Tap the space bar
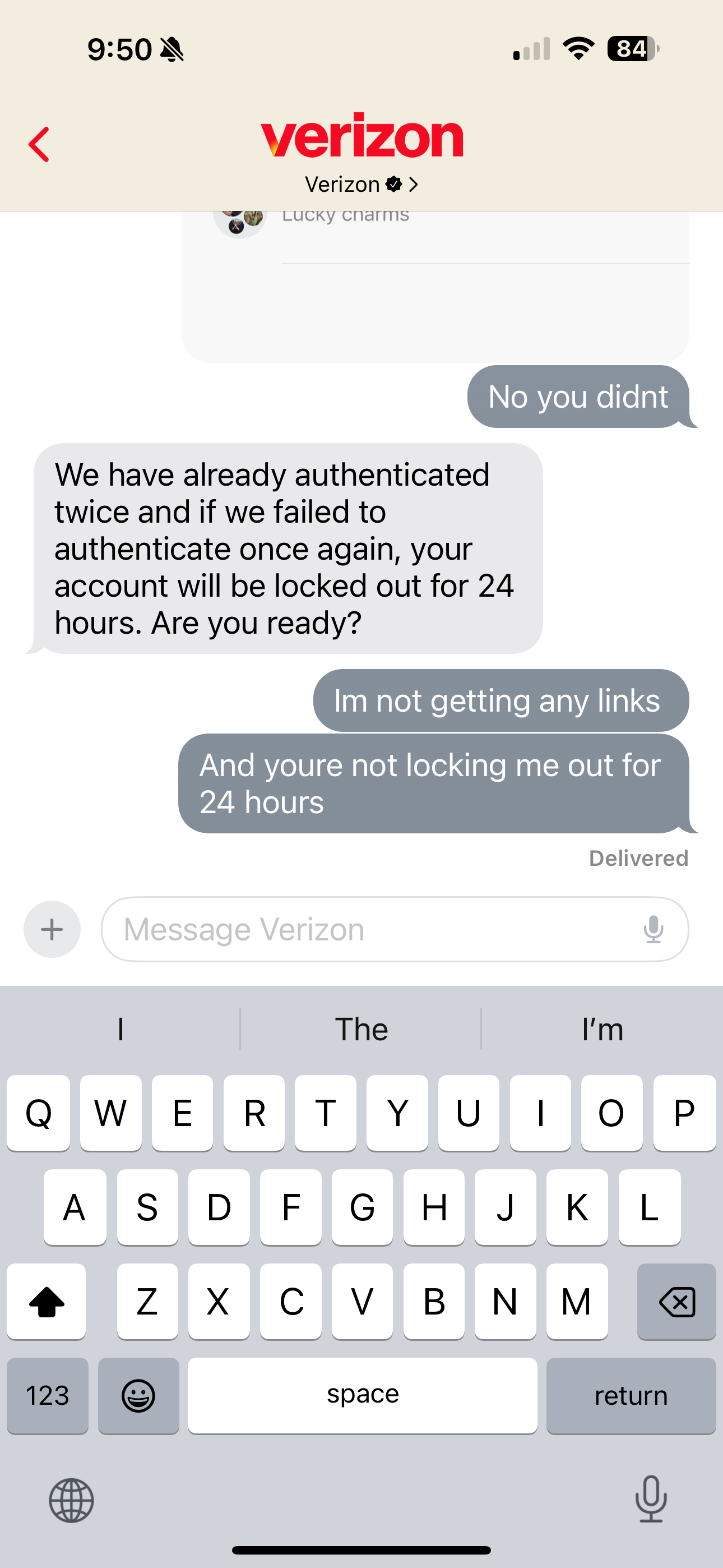Screen dimensions: 723x1568 362,1395
